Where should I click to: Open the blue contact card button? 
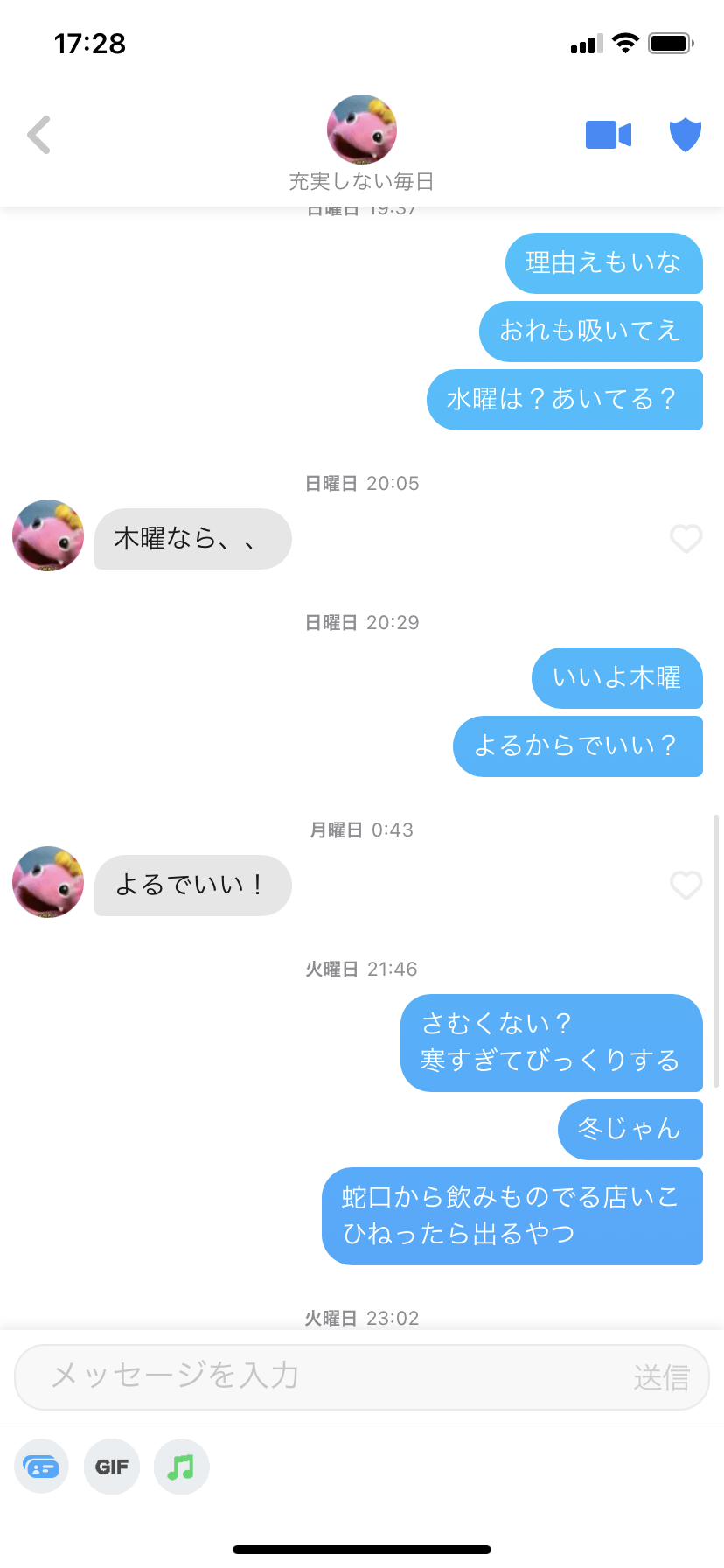point(42,1466)
